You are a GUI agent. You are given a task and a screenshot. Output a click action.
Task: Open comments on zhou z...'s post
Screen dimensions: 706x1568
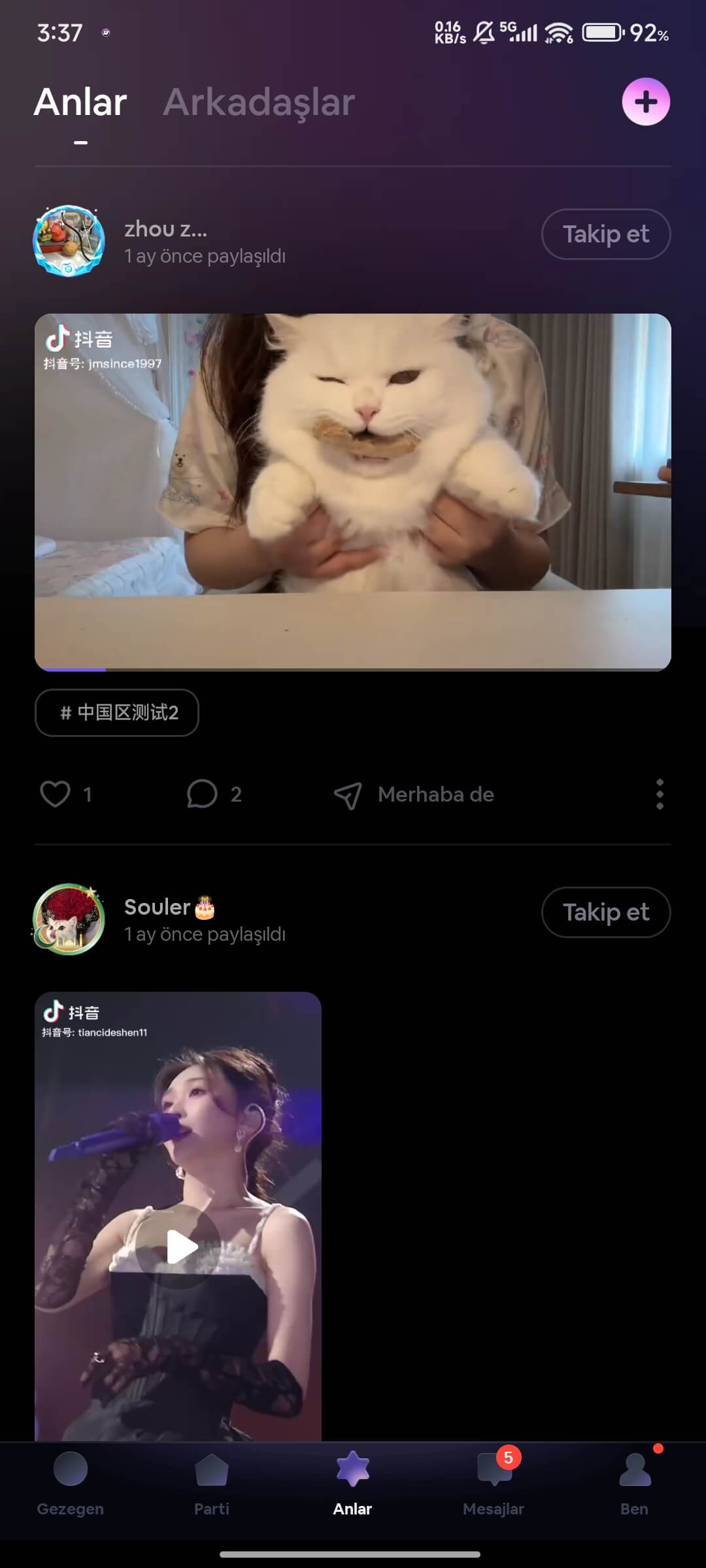(x=203, y=794)
